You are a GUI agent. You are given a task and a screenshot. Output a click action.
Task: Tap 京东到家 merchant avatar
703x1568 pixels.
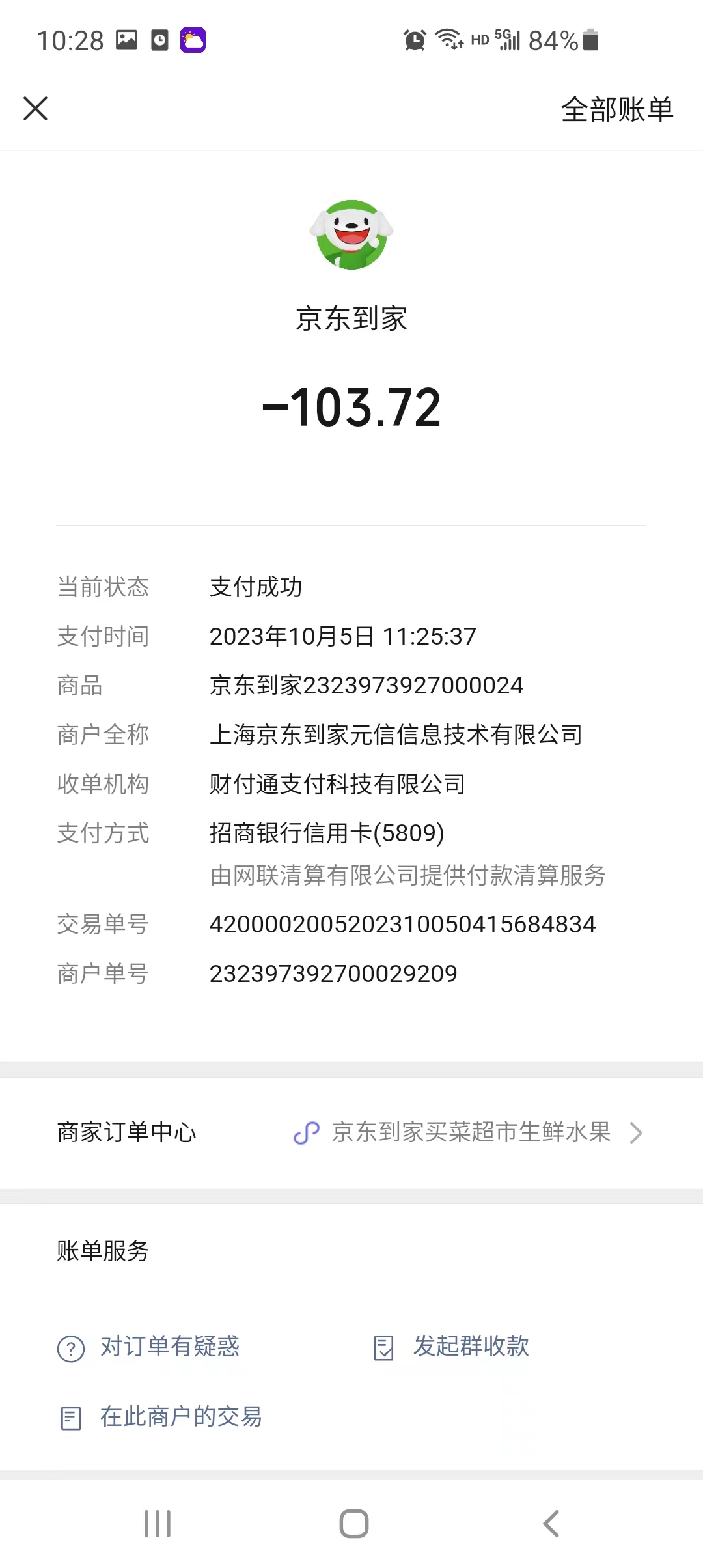(351, 235)
